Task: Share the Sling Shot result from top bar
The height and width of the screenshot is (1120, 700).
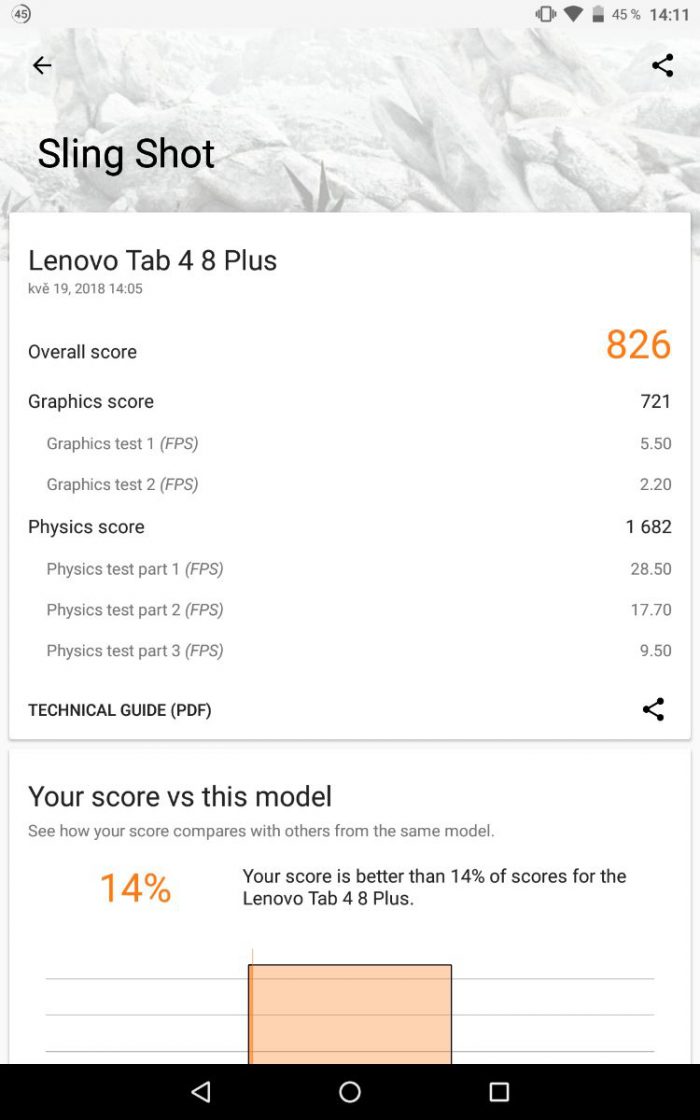Action: point(662,66)
